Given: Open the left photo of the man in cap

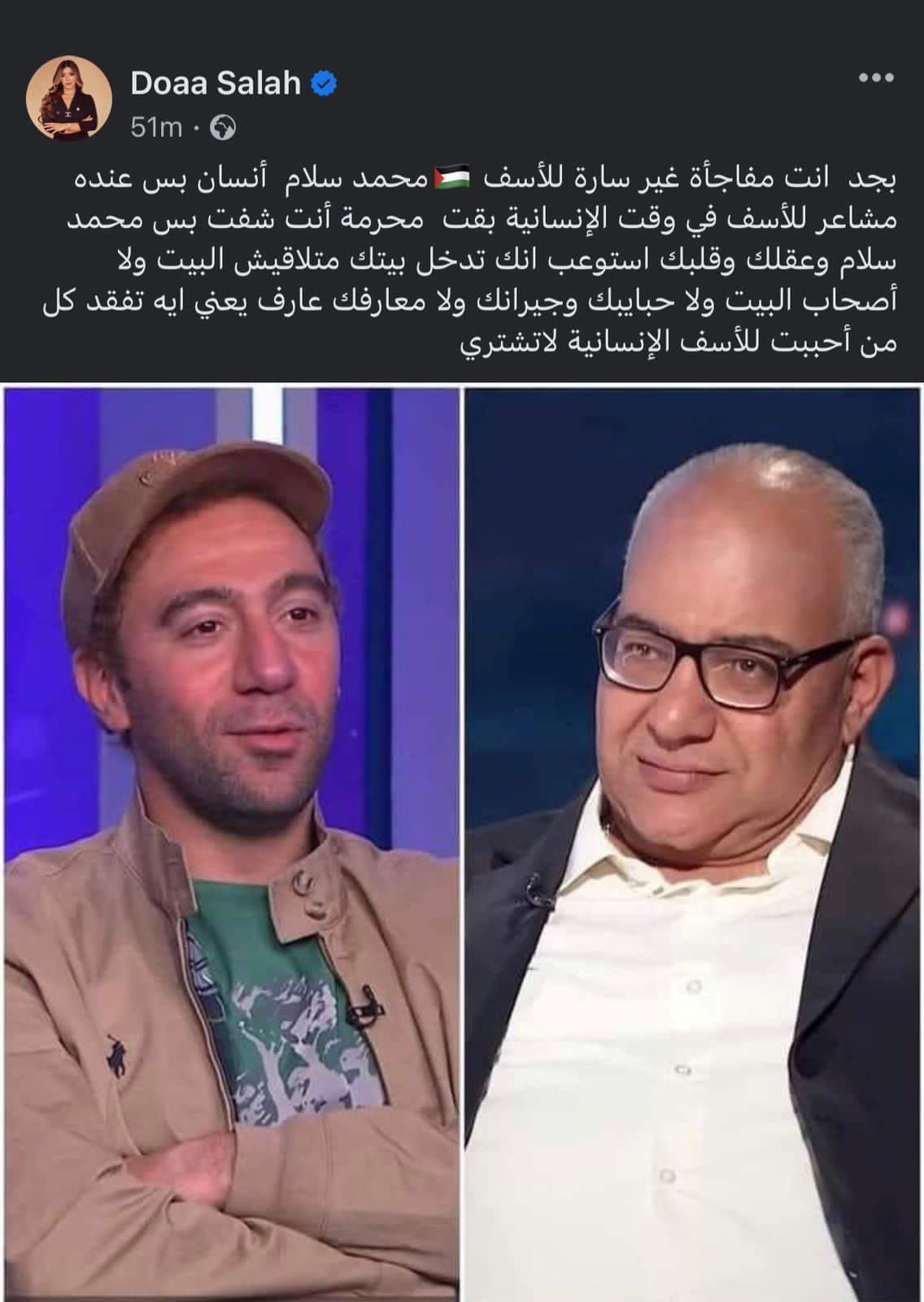Looking at the screenshot, I should point(232,842).
